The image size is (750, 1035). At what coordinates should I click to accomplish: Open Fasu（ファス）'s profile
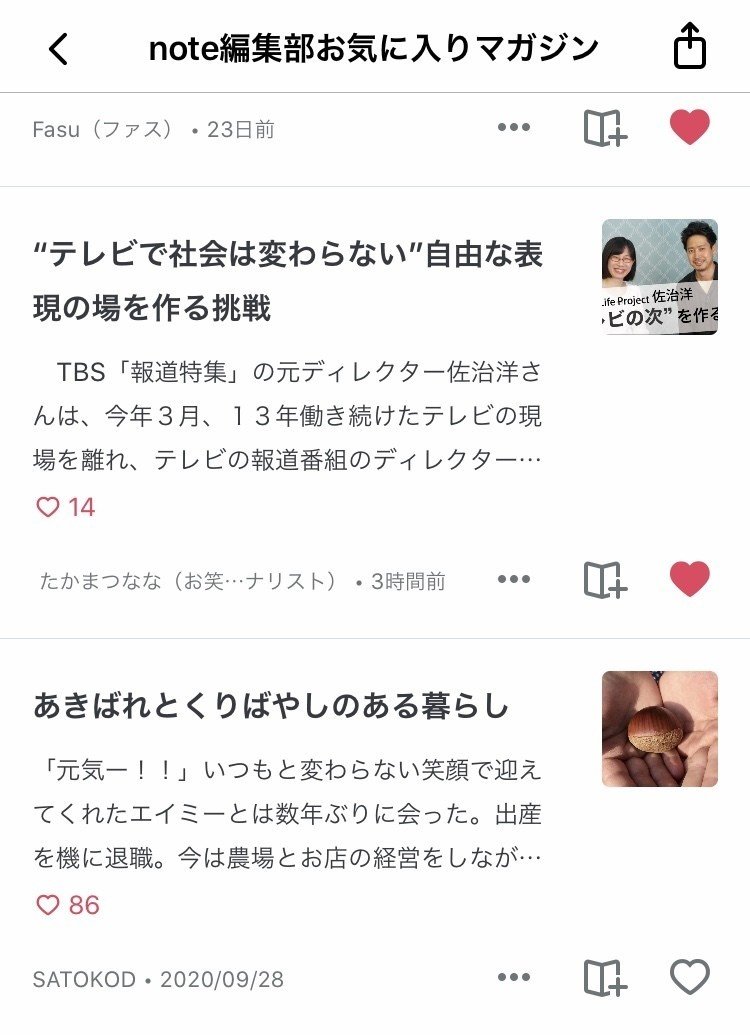(100, 128)
